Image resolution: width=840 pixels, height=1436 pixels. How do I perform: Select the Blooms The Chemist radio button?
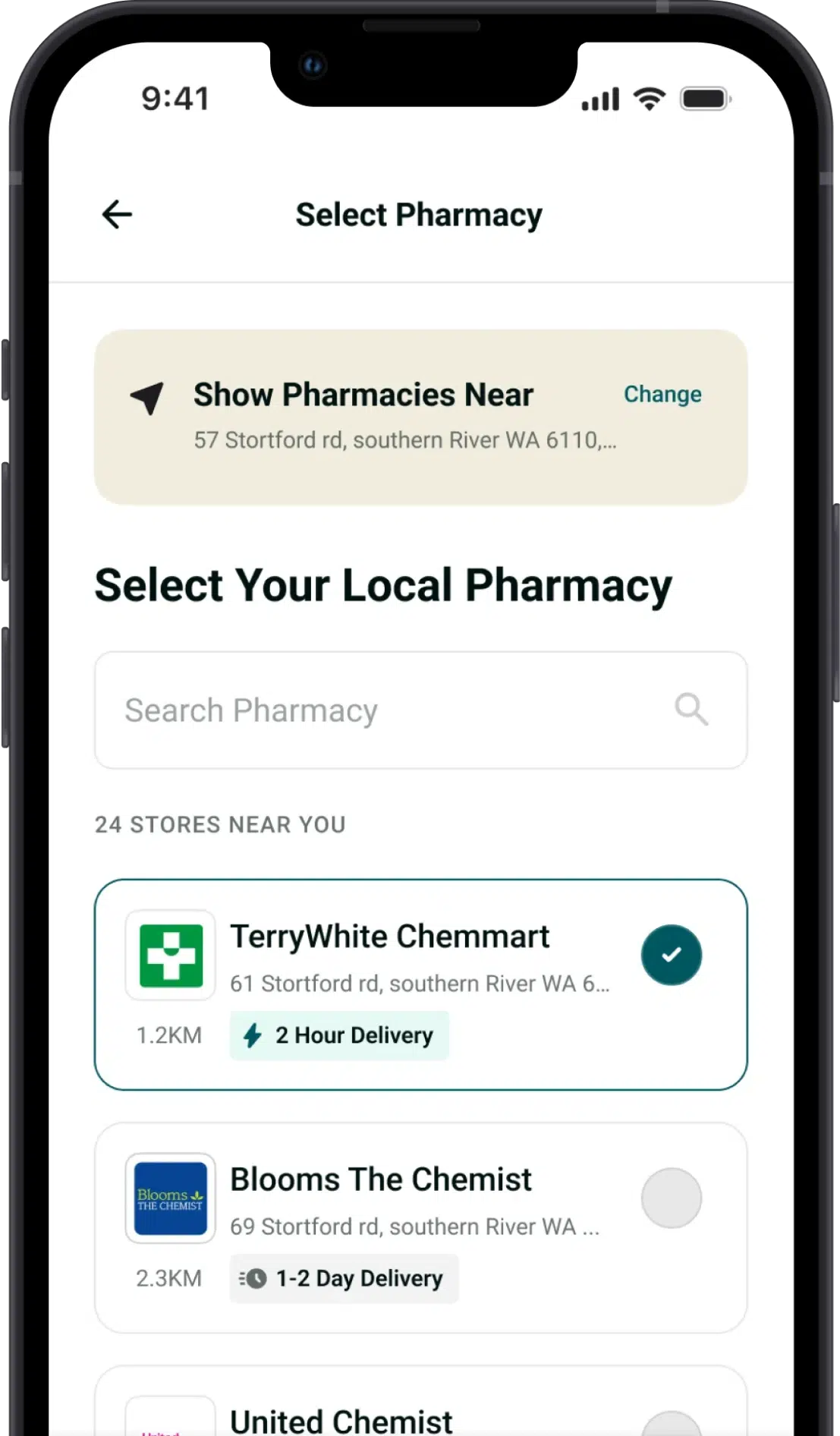(x=671, y=1198)
